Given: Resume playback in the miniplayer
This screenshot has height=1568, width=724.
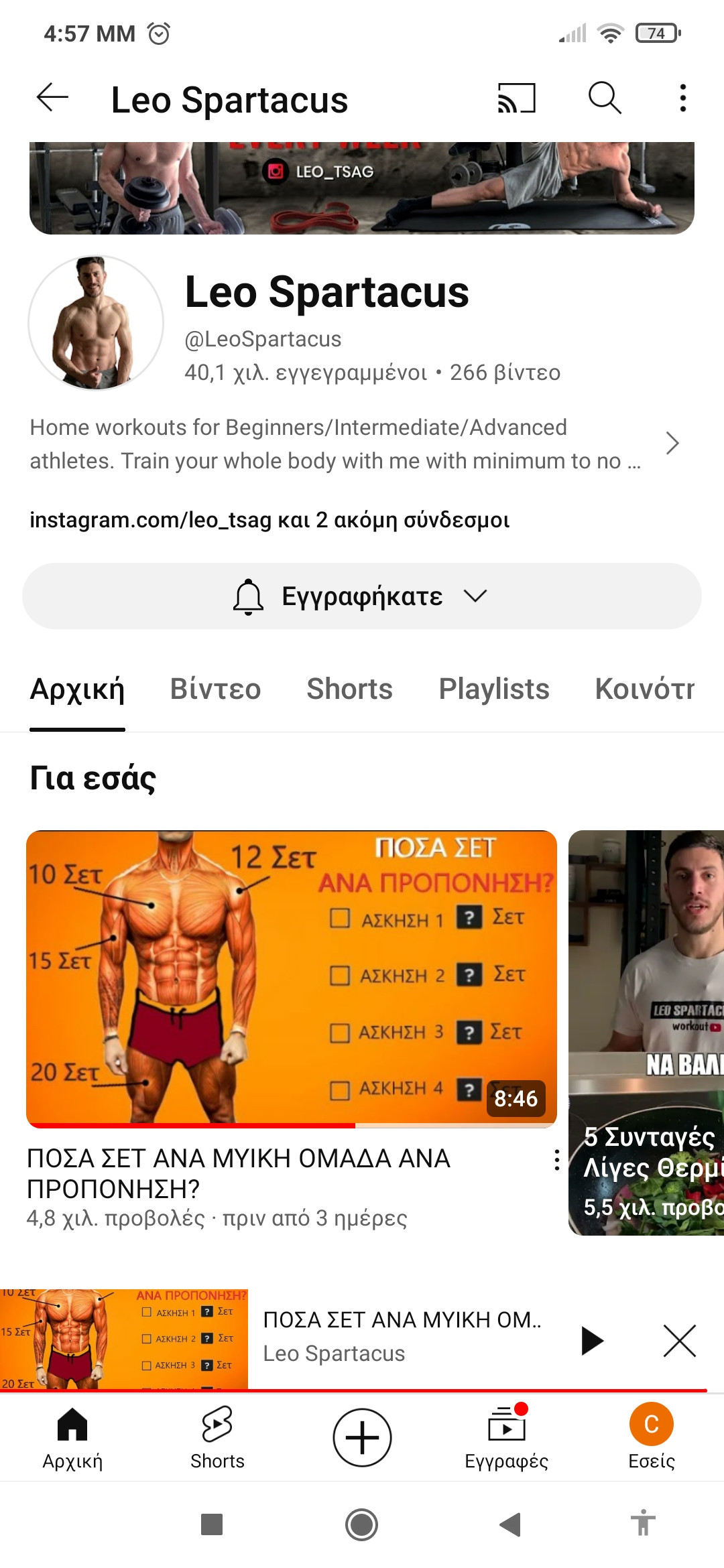Looking at the screenshot, I should click(x=591, y=1340).
